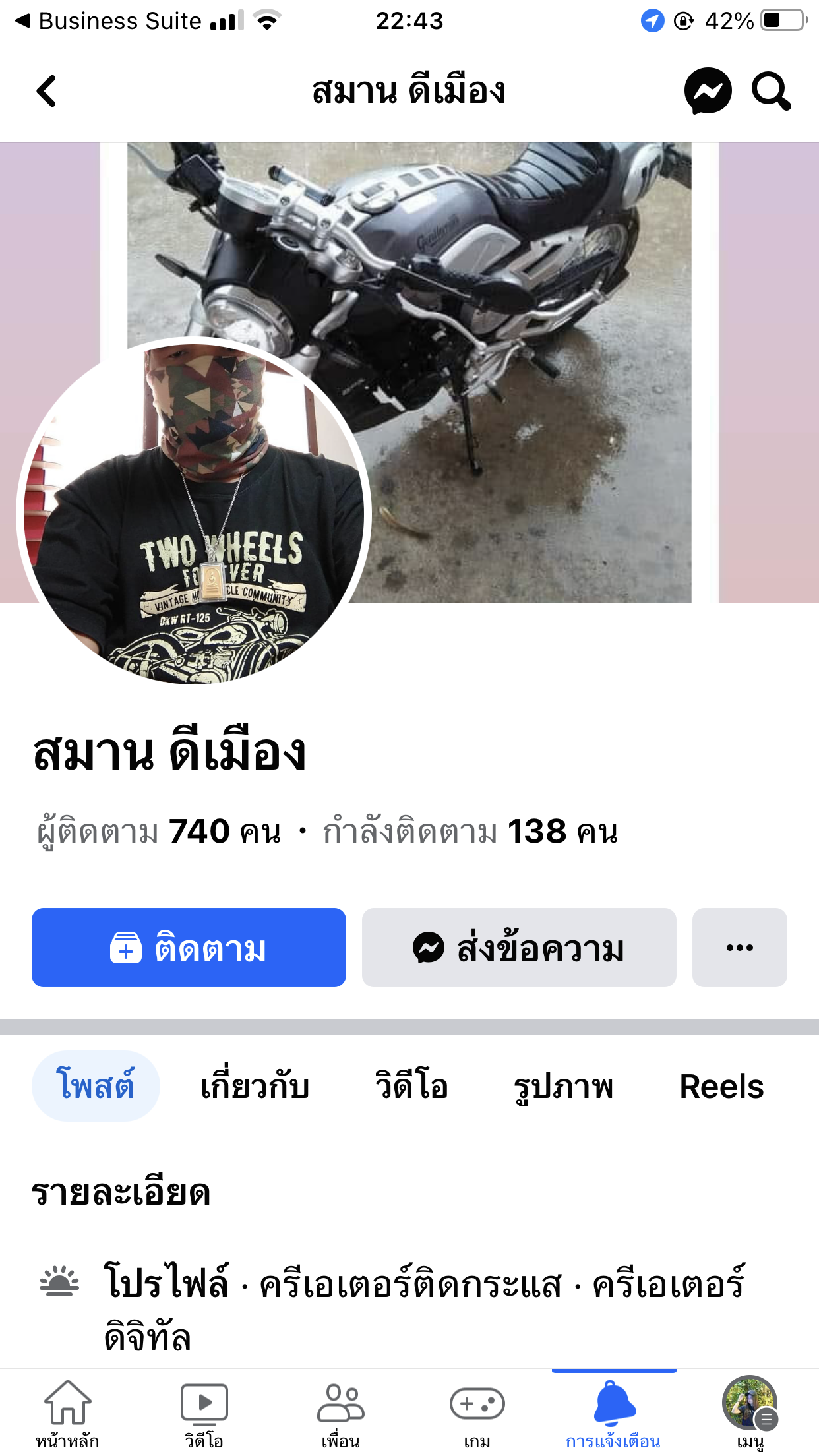
Task: Switch to the Reels tab
Action: (721, 1086)
